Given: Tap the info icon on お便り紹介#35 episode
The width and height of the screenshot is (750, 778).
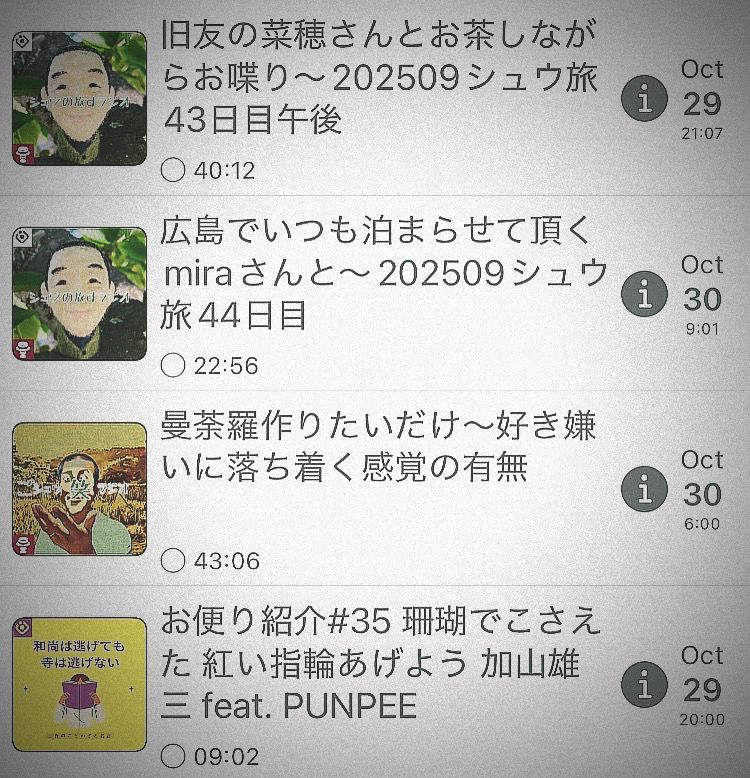Looking at the screenshot, I should point(645,684).
